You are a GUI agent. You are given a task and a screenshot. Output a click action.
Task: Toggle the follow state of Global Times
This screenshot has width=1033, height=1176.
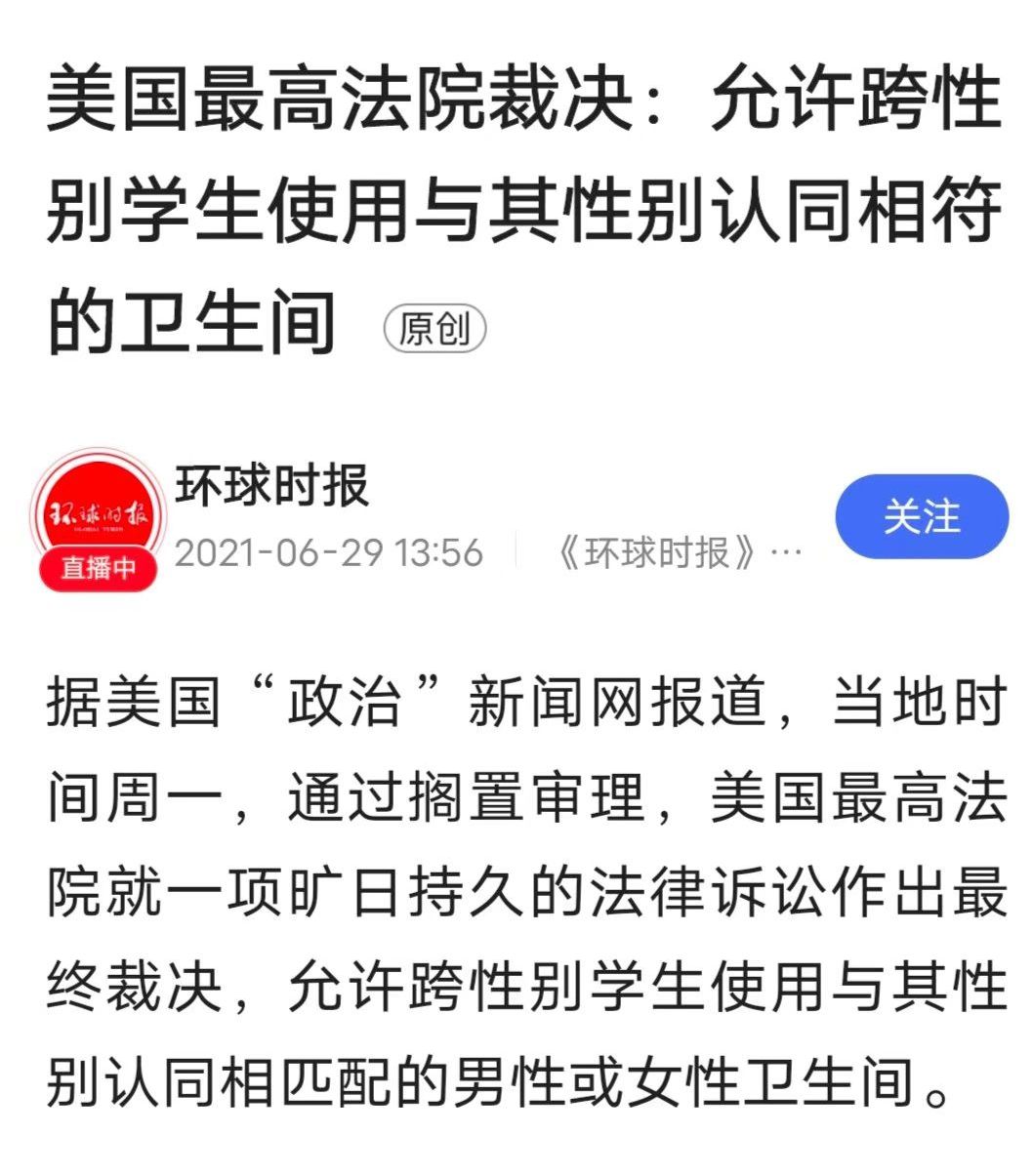click(x=923, y=518)
